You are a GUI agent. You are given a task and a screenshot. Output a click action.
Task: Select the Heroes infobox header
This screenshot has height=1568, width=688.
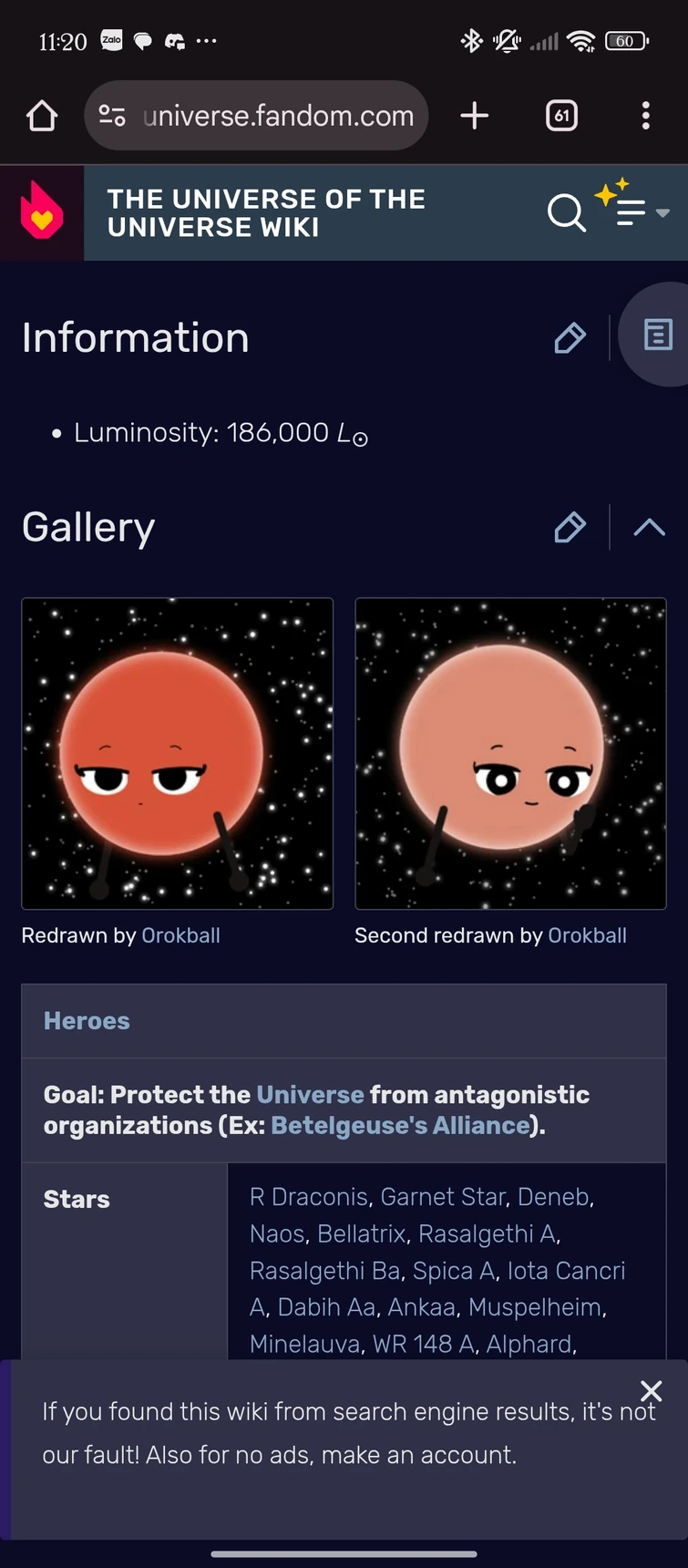coord(87,1021)
